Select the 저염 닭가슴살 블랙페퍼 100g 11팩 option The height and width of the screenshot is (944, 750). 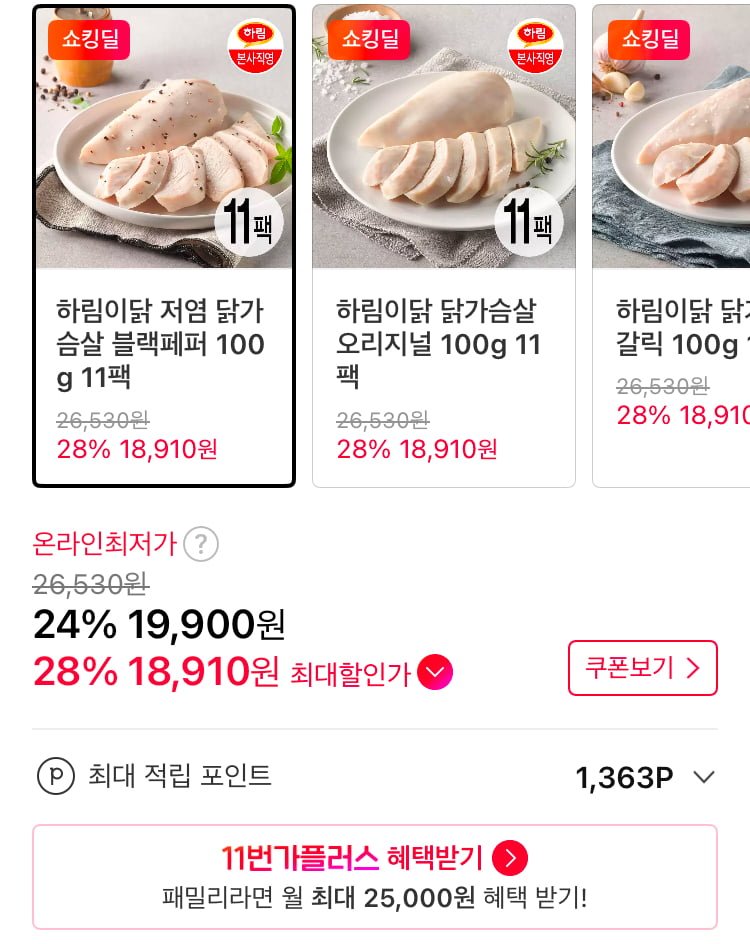[164, 246]
